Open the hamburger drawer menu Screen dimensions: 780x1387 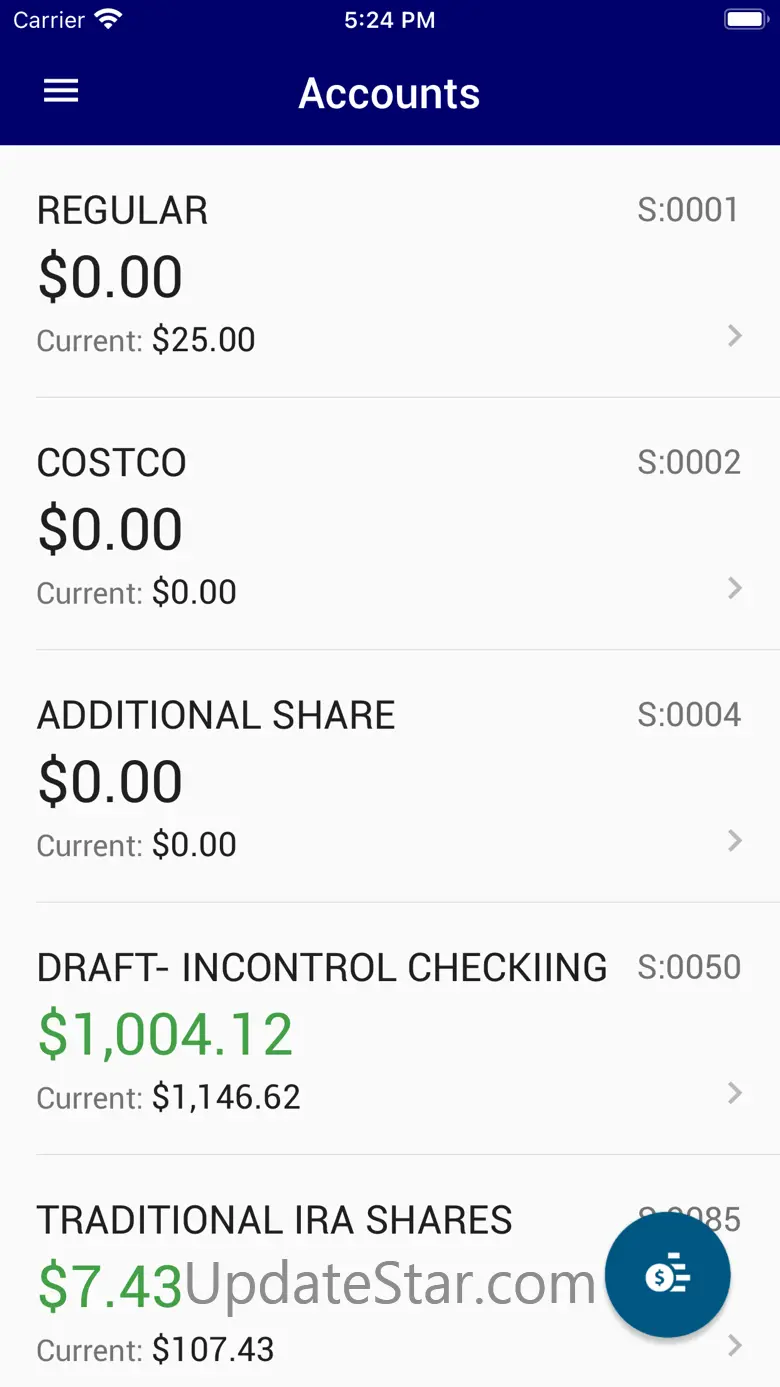pyautogui.click(x=61, y=92)
